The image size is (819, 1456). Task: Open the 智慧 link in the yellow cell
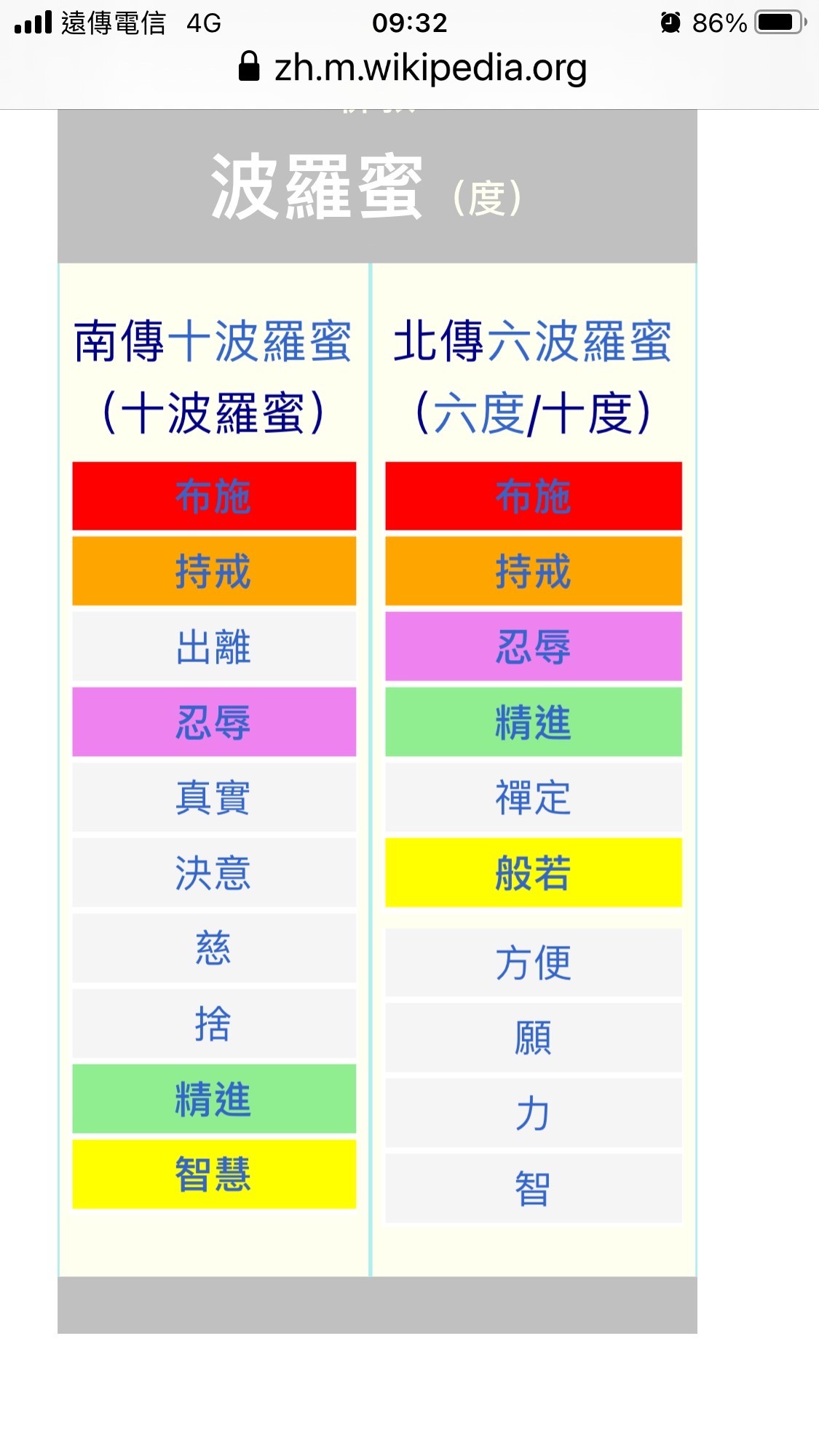(213, 1174)
